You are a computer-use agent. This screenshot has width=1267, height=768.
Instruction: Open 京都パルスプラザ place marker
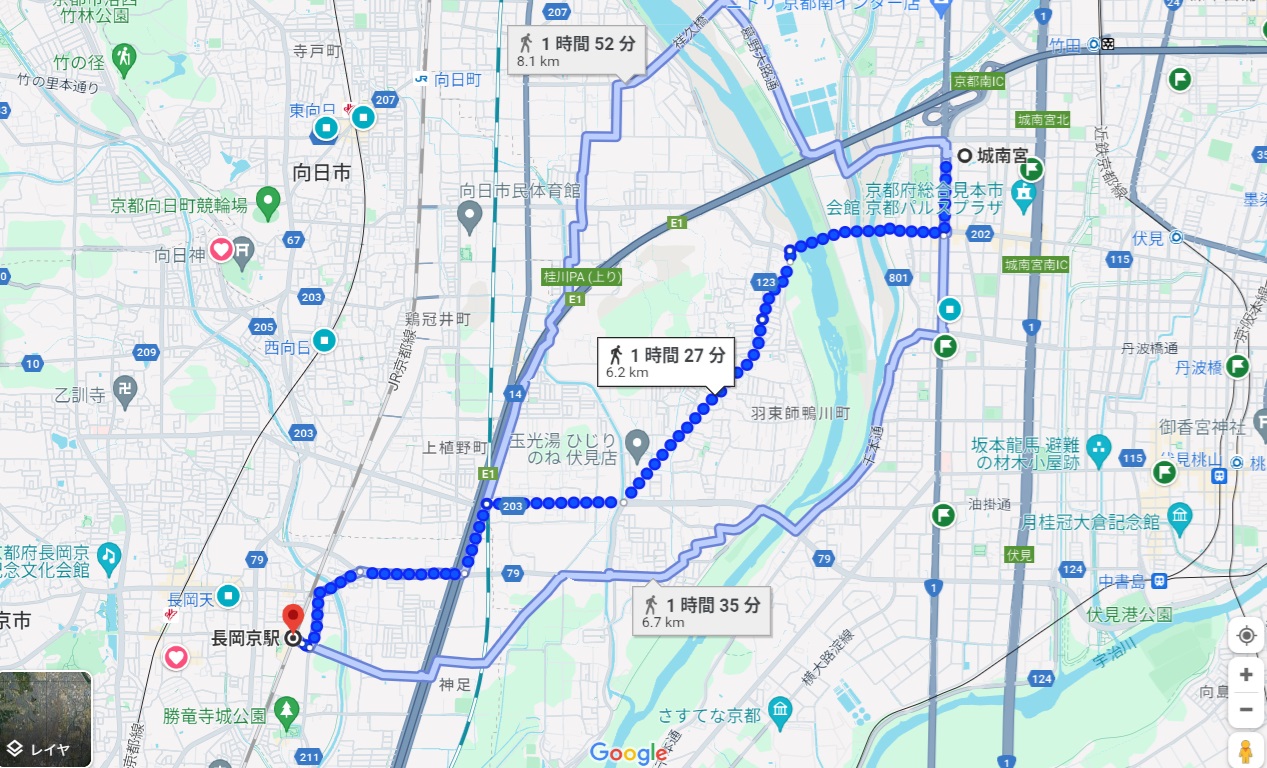[x=1024, y=192]
